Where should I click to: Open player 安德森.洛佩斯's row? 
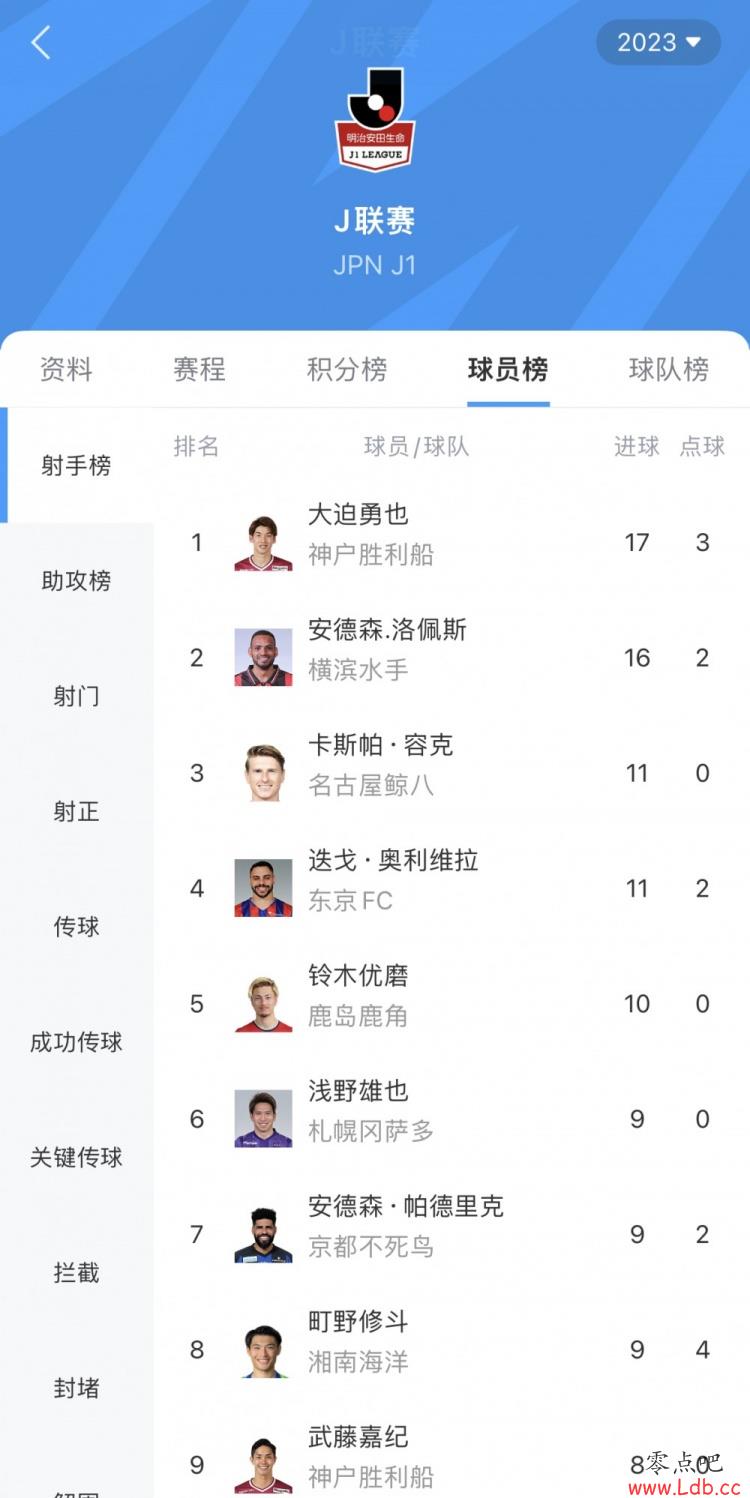click(x=452, y=657)
